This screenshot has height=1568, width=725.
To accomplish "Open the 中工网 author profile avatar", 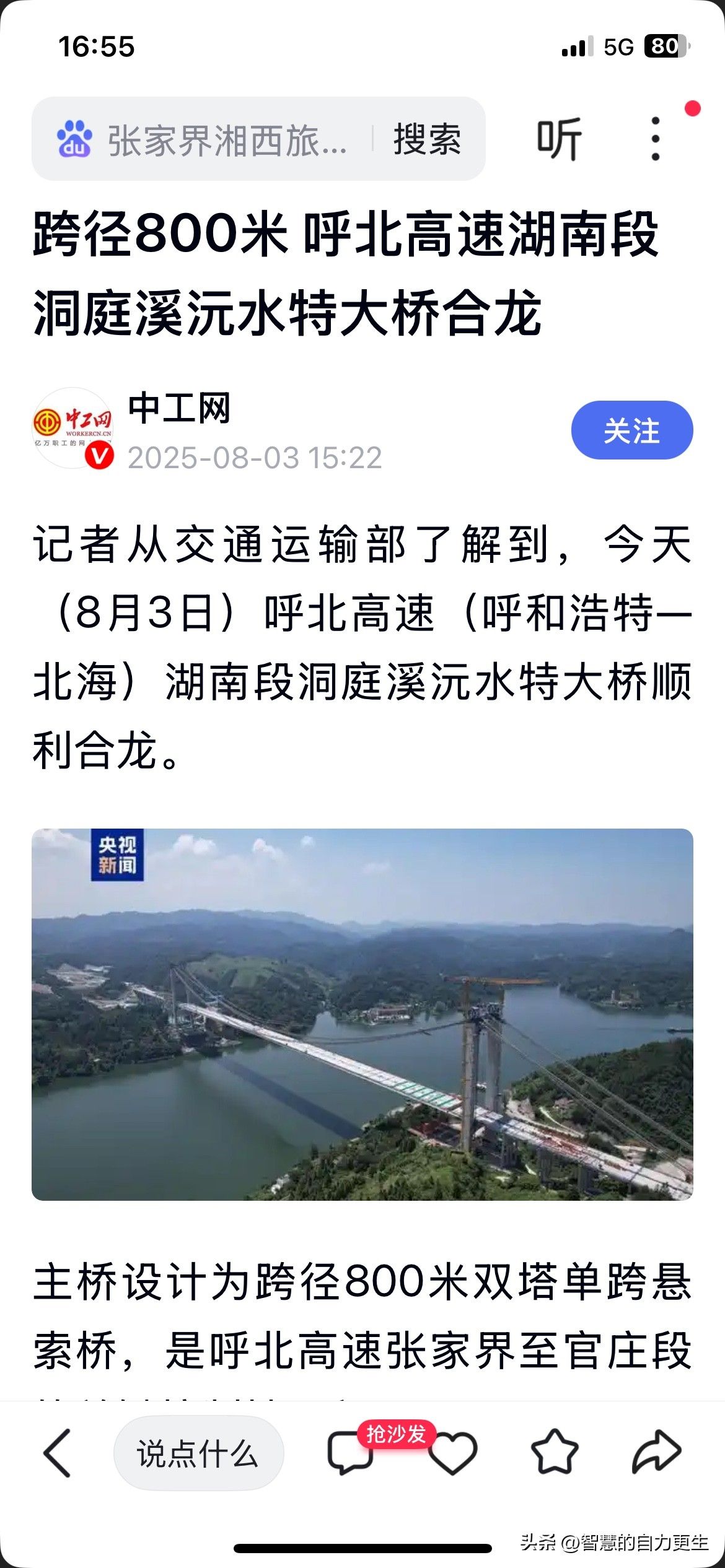I will click(73, 429).
